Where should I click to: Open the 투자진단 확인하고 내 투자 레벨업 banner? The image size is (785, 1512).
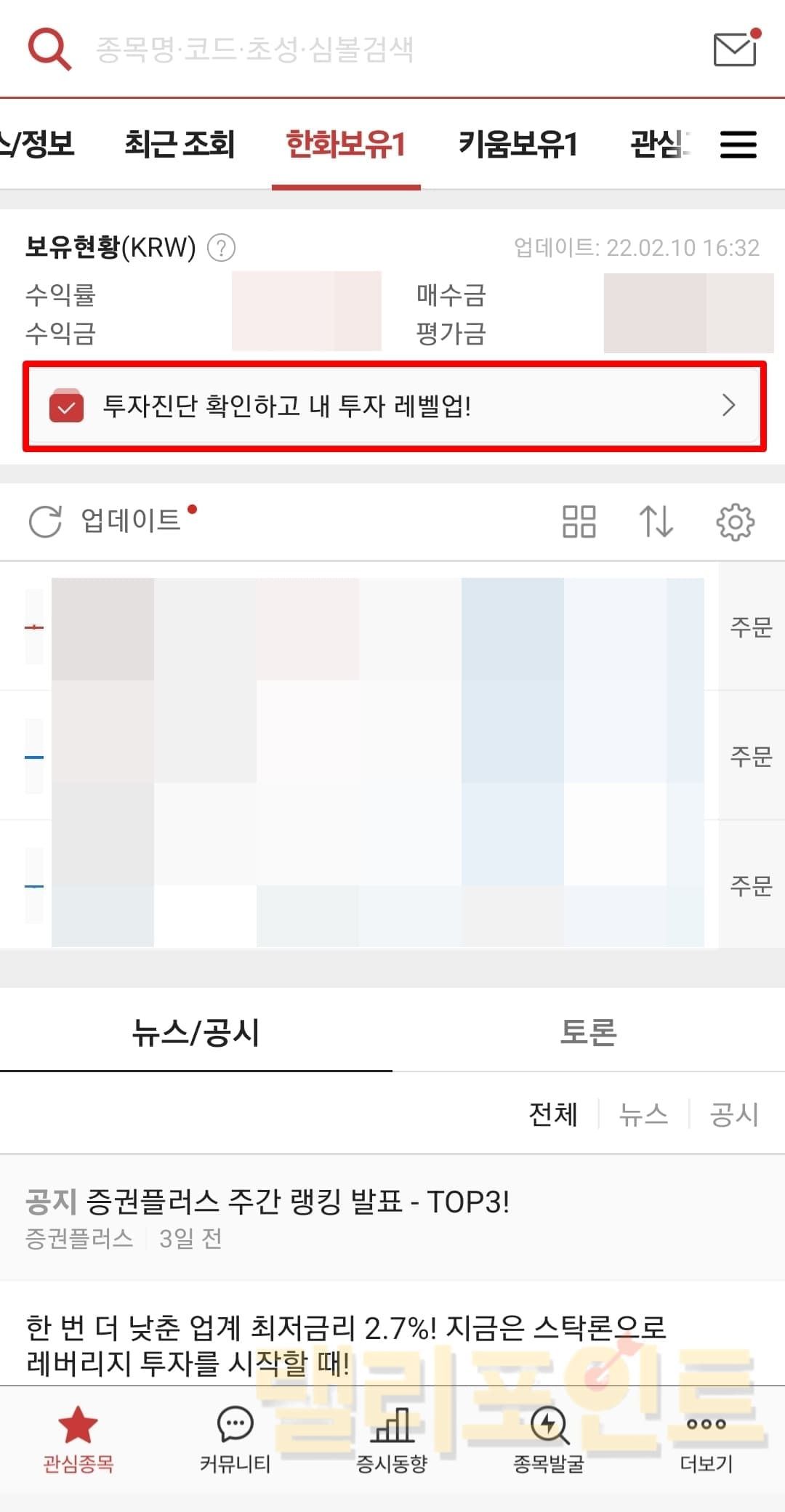pos(394,406)
